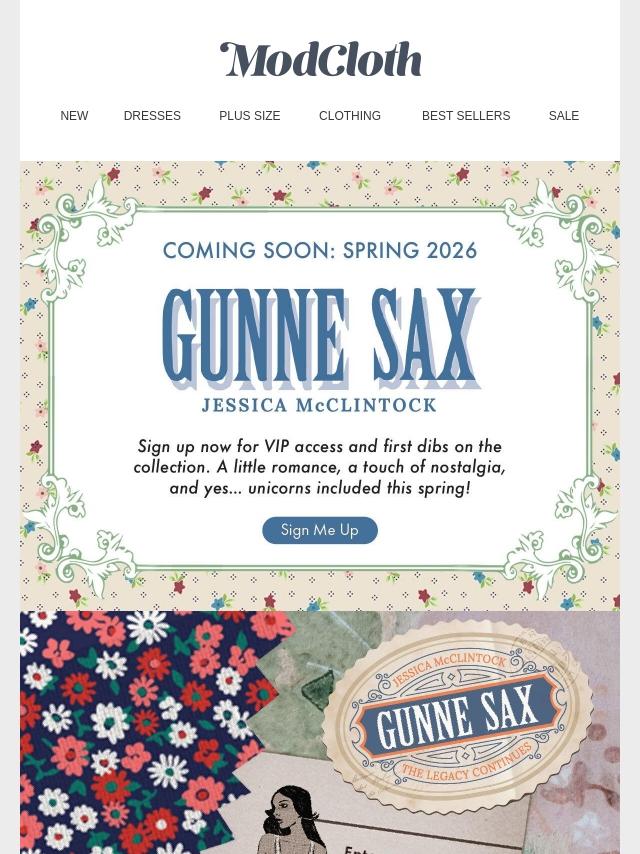The height and width of the screenshot is (854, 640).
Task: Go to the NEW section
Action: pos(74,116)
